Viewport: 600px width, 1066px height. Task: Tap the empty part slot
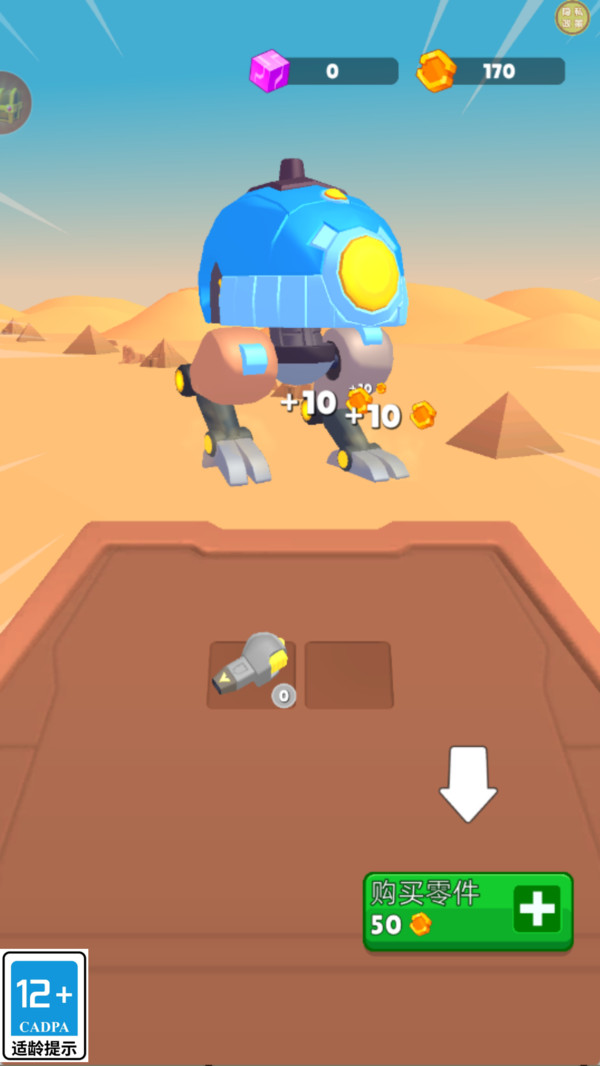click(349, 674)
